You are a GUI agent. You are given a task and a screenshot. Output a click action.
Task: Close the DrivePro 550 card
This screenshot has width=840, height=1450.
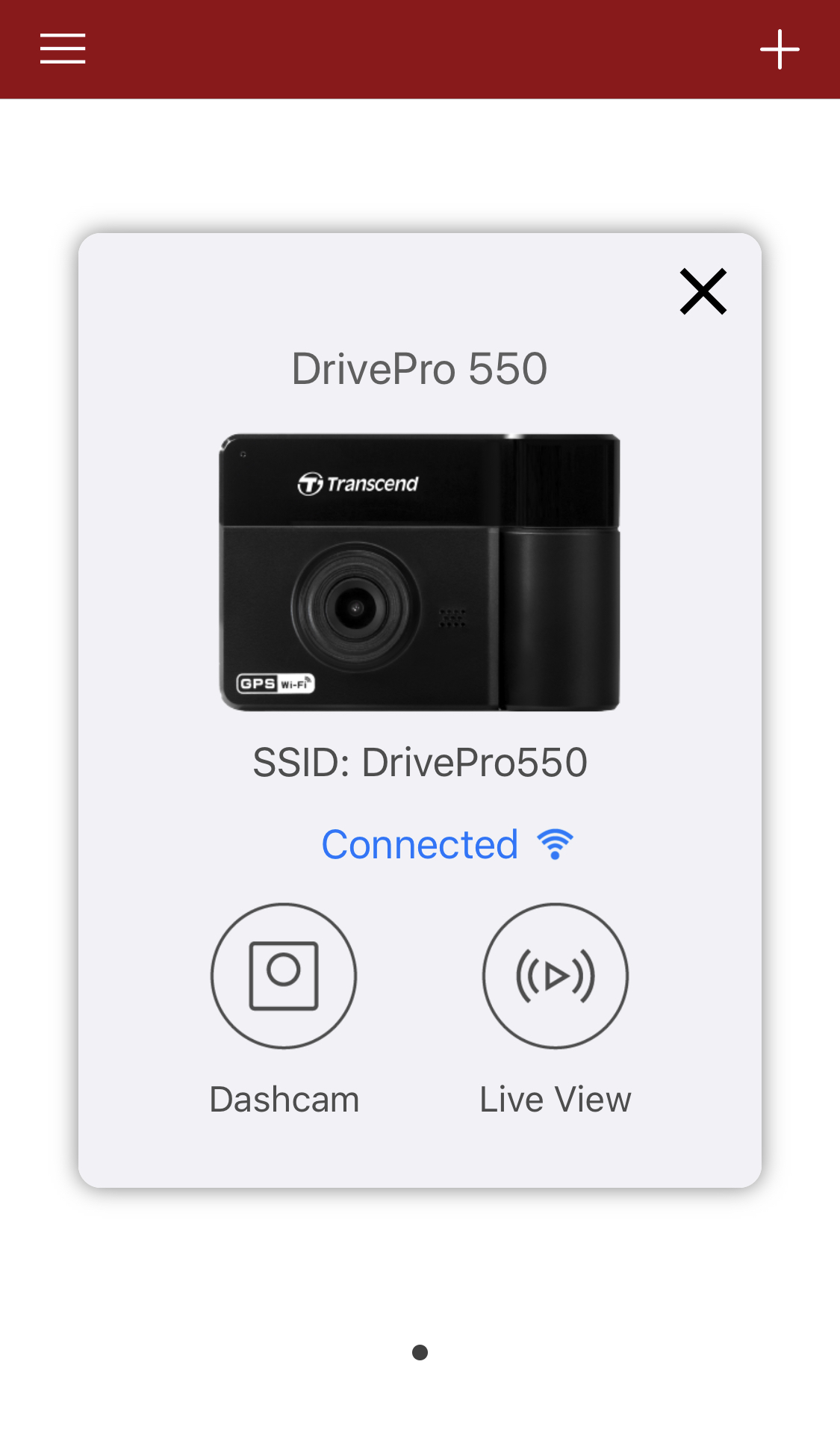click(703, 291)
